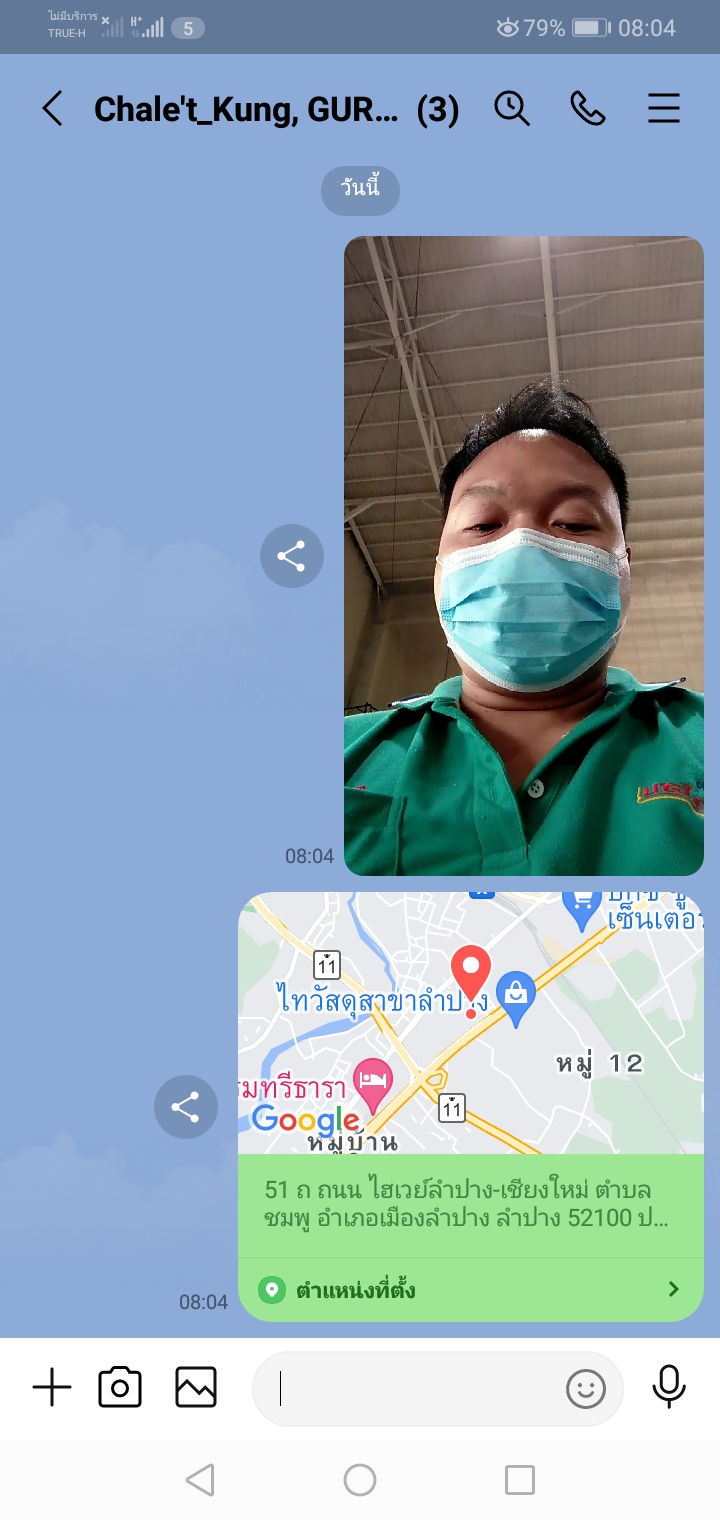Open the chat menu

664,109
